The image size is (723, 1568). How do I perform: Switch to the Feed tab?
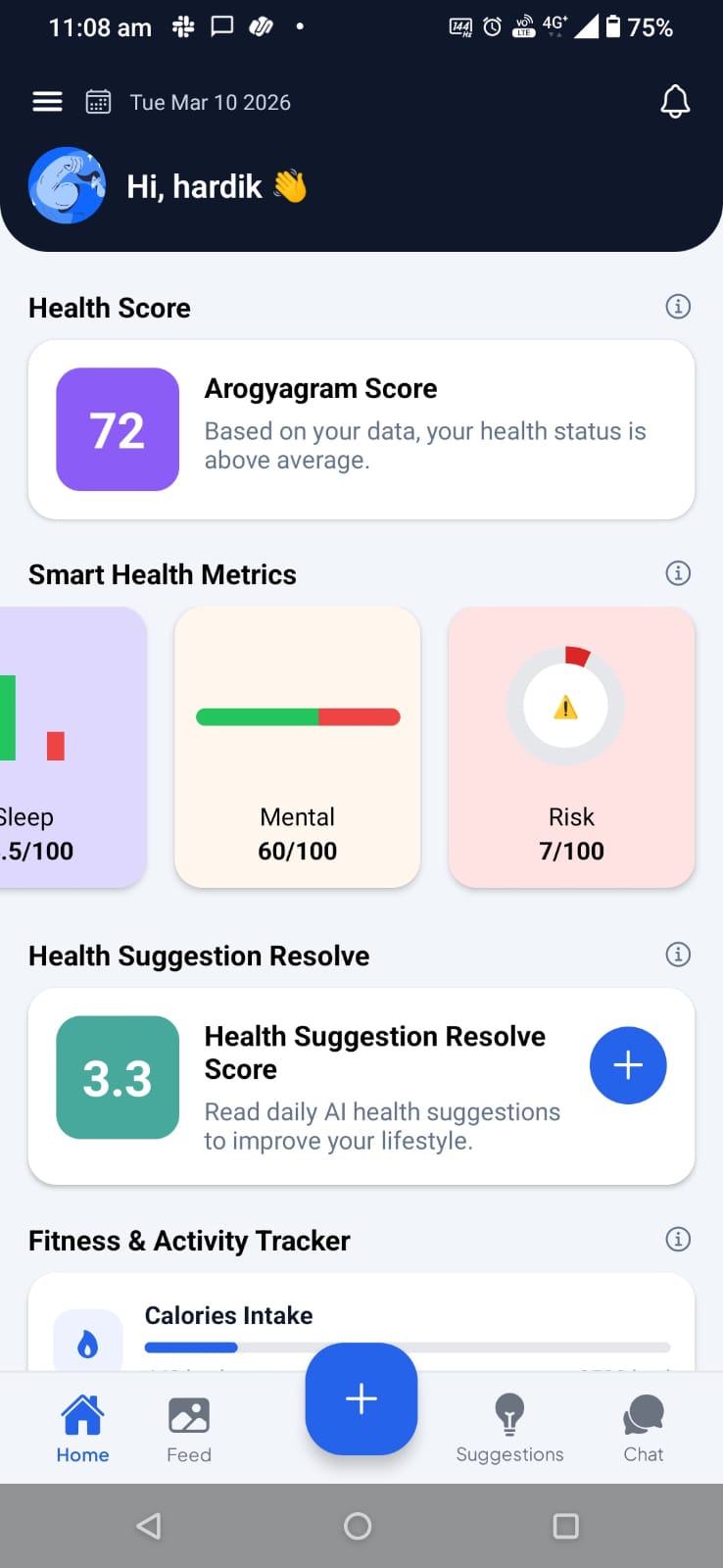[x=189, y=1429]
